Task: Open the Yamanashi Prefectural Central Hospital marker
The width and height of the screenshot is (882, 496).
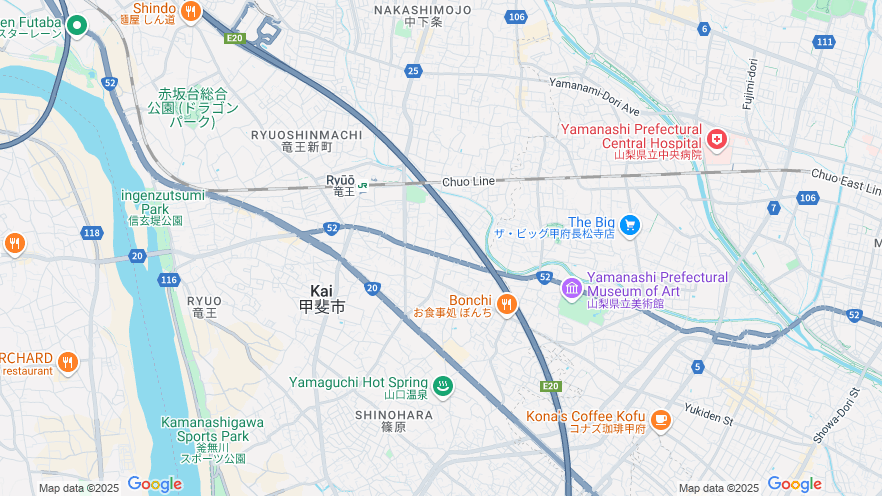Action: (x=716, y=138)
